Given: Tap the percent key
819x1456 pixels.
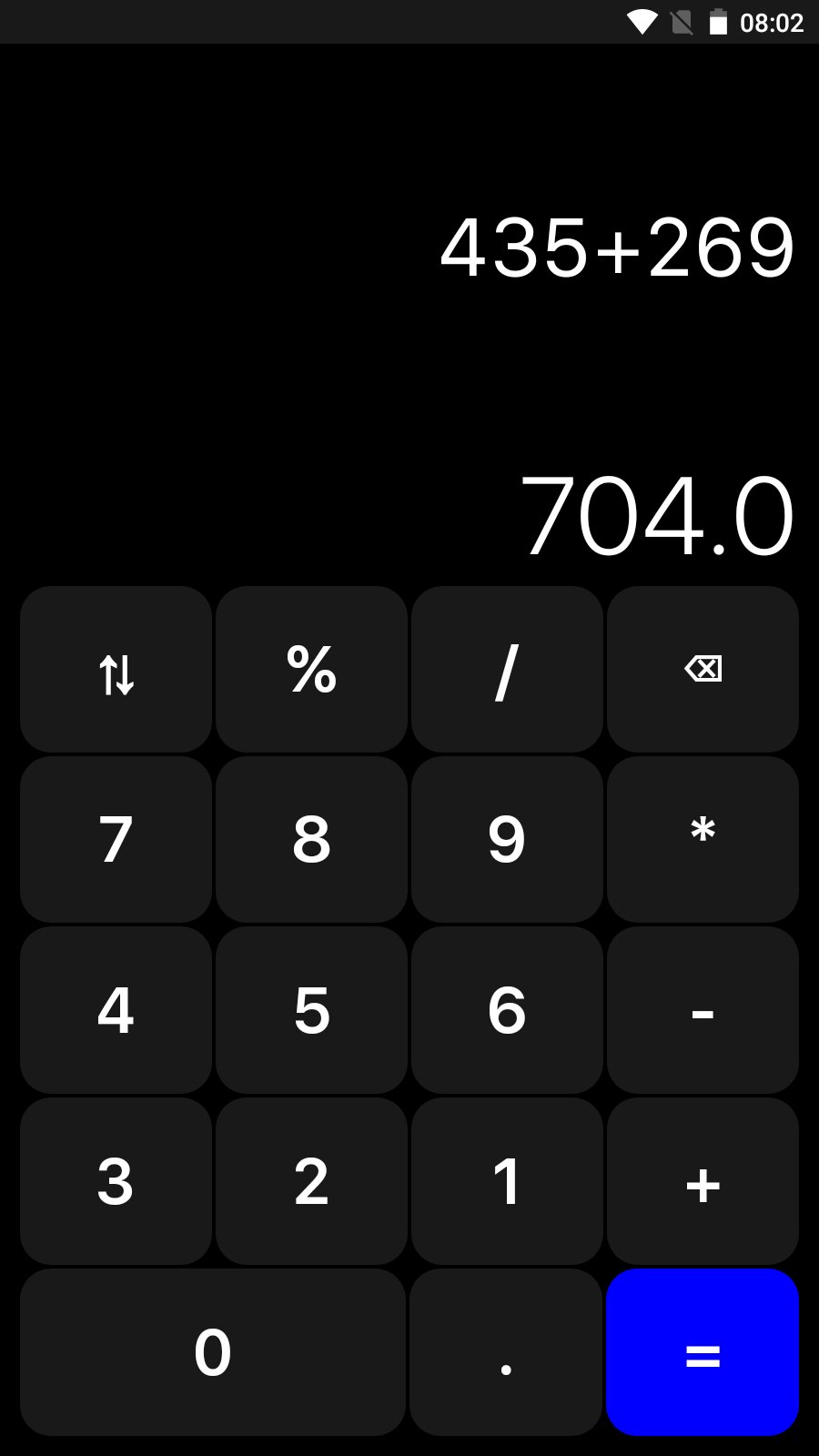Looking at the screenshot, I should pyautogui.click(x=311, y=670).
